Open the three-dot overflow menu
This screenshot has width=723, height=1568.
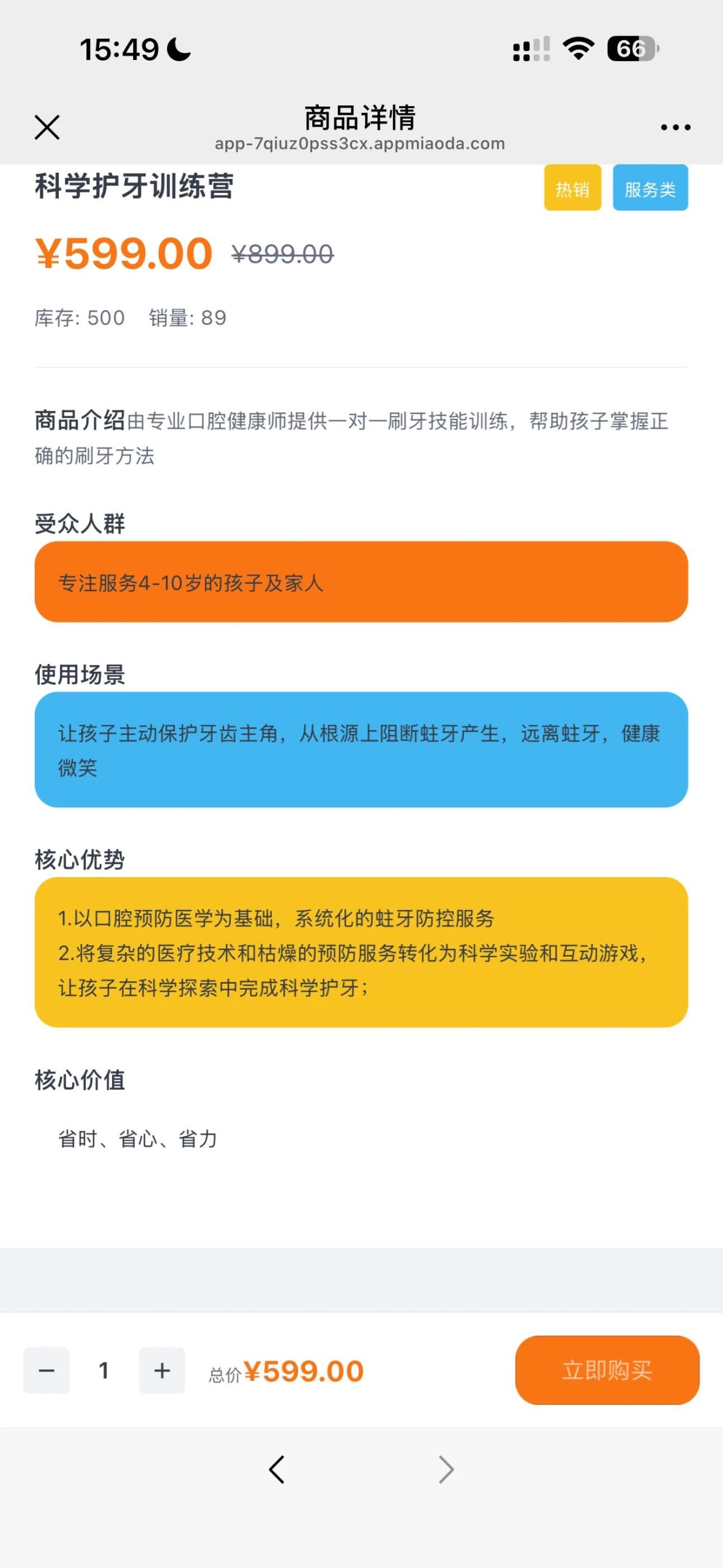675,127
